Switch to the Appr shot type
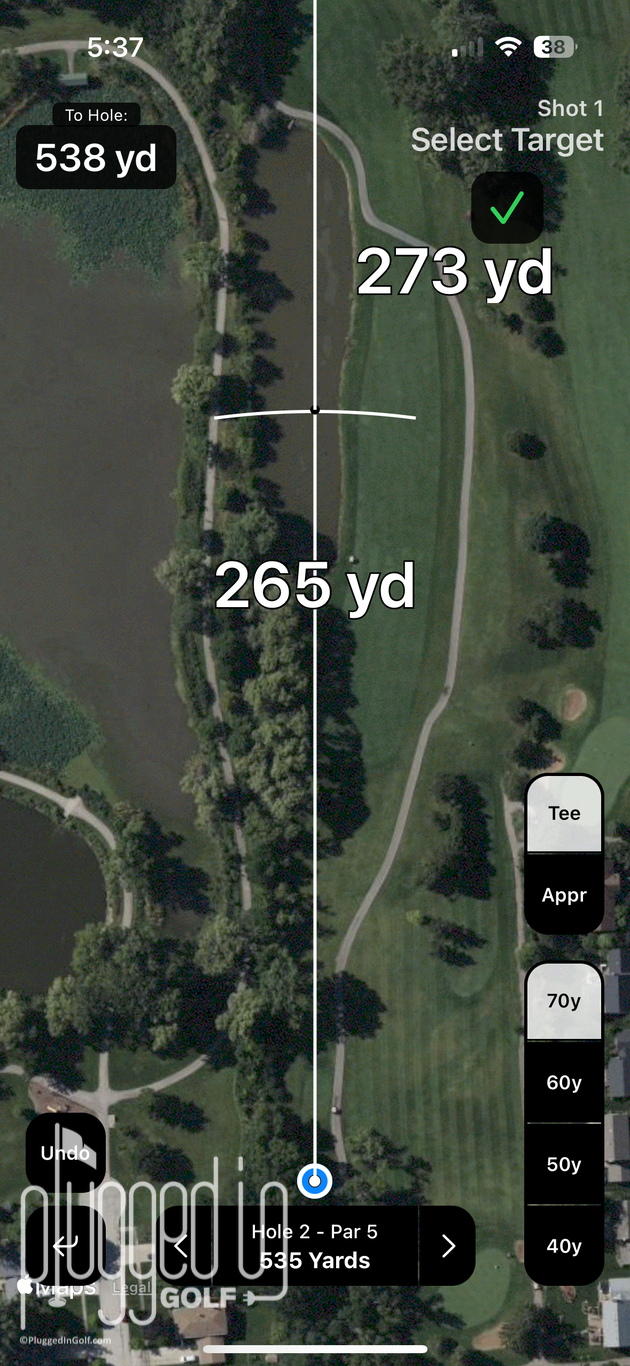This screenshot has height=1366, width=630. tap(564, 894)
